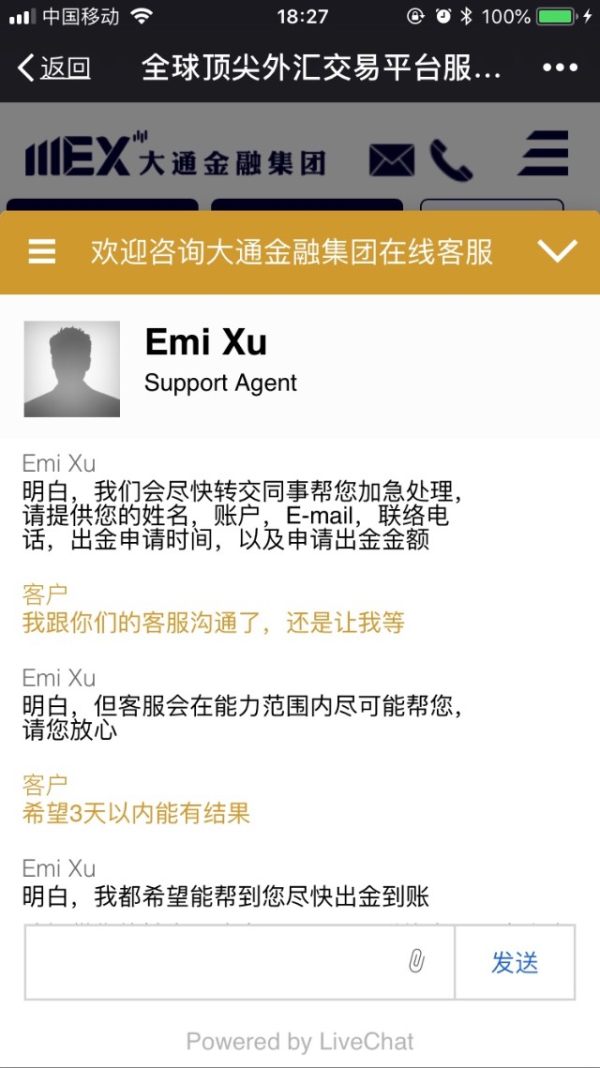
Task: Open the email envelope icon
Action: pyautogui.click(x=392, y=160)
